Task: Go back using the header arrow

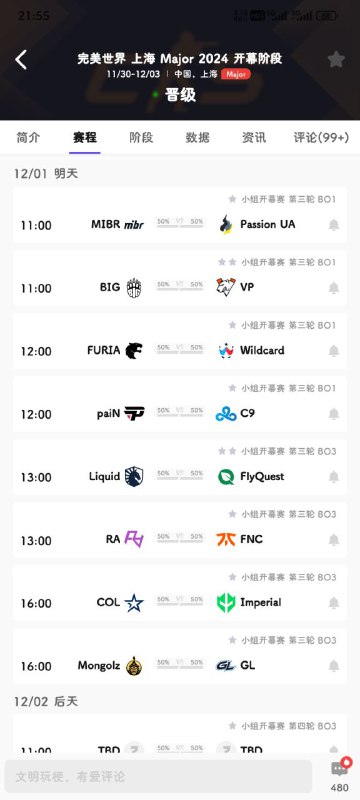Action: [21, 60]
